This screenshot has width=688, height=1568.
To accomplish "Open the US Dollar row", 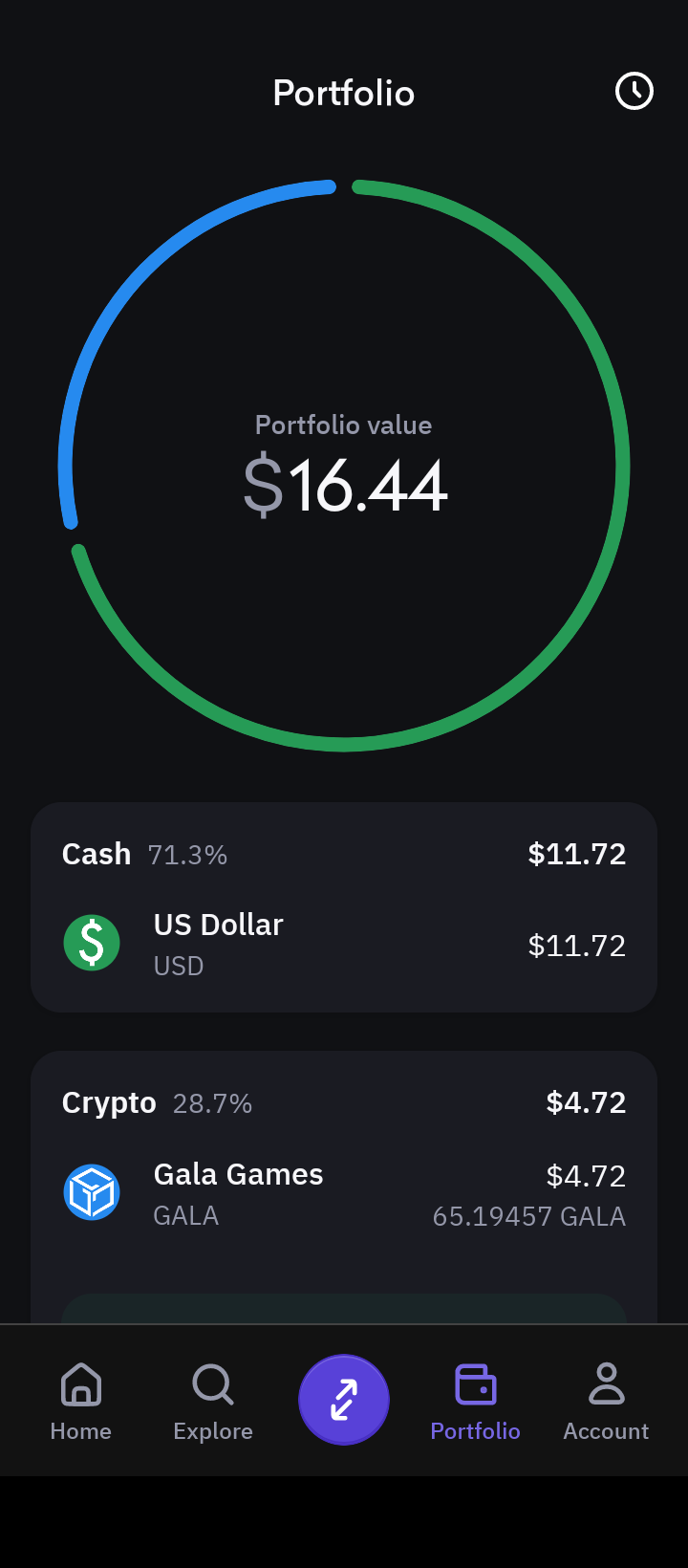I will [344, 945].
